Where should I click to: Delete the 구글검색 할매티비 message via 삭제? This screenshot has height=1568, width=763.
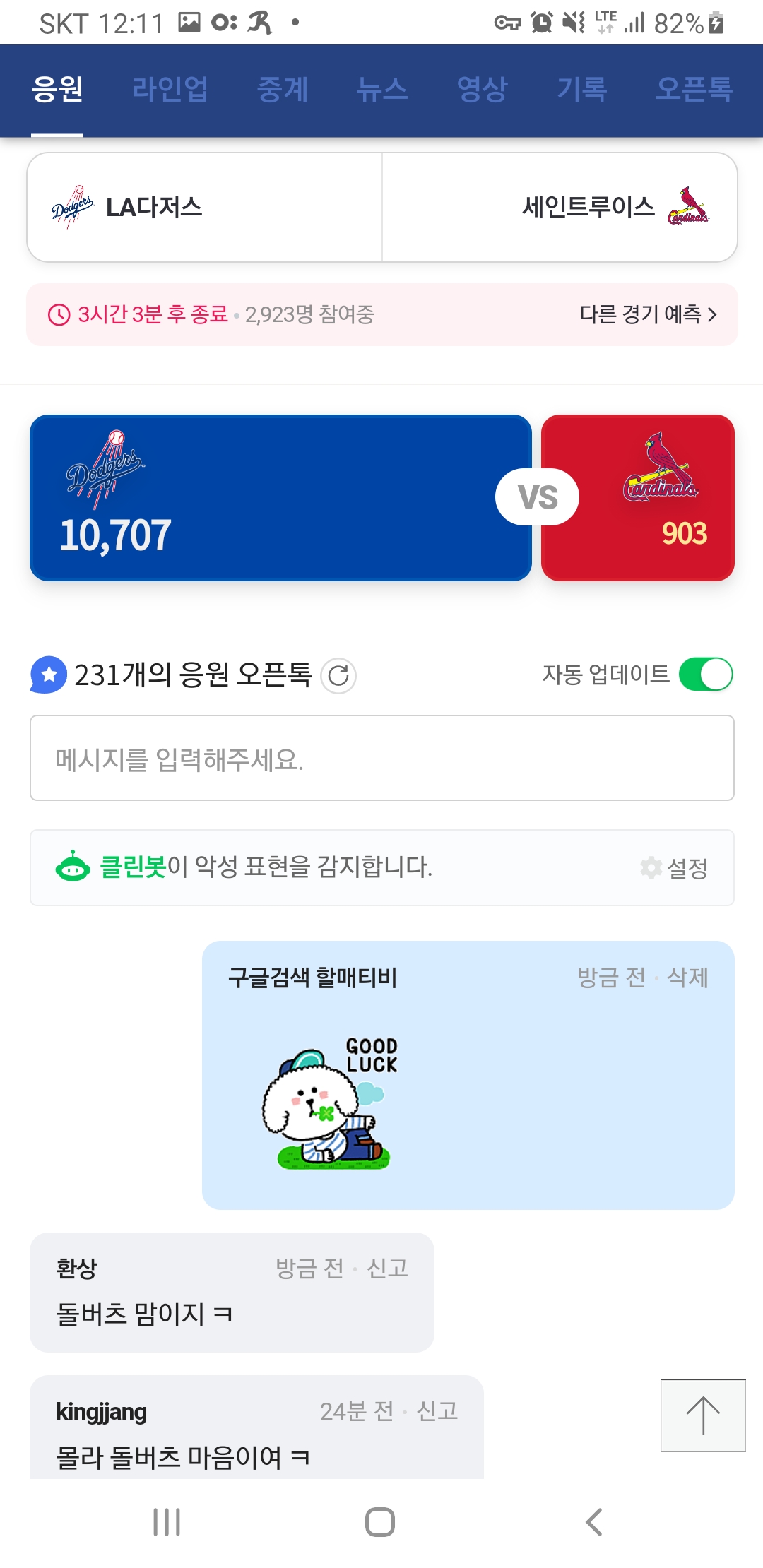[687, 978]
